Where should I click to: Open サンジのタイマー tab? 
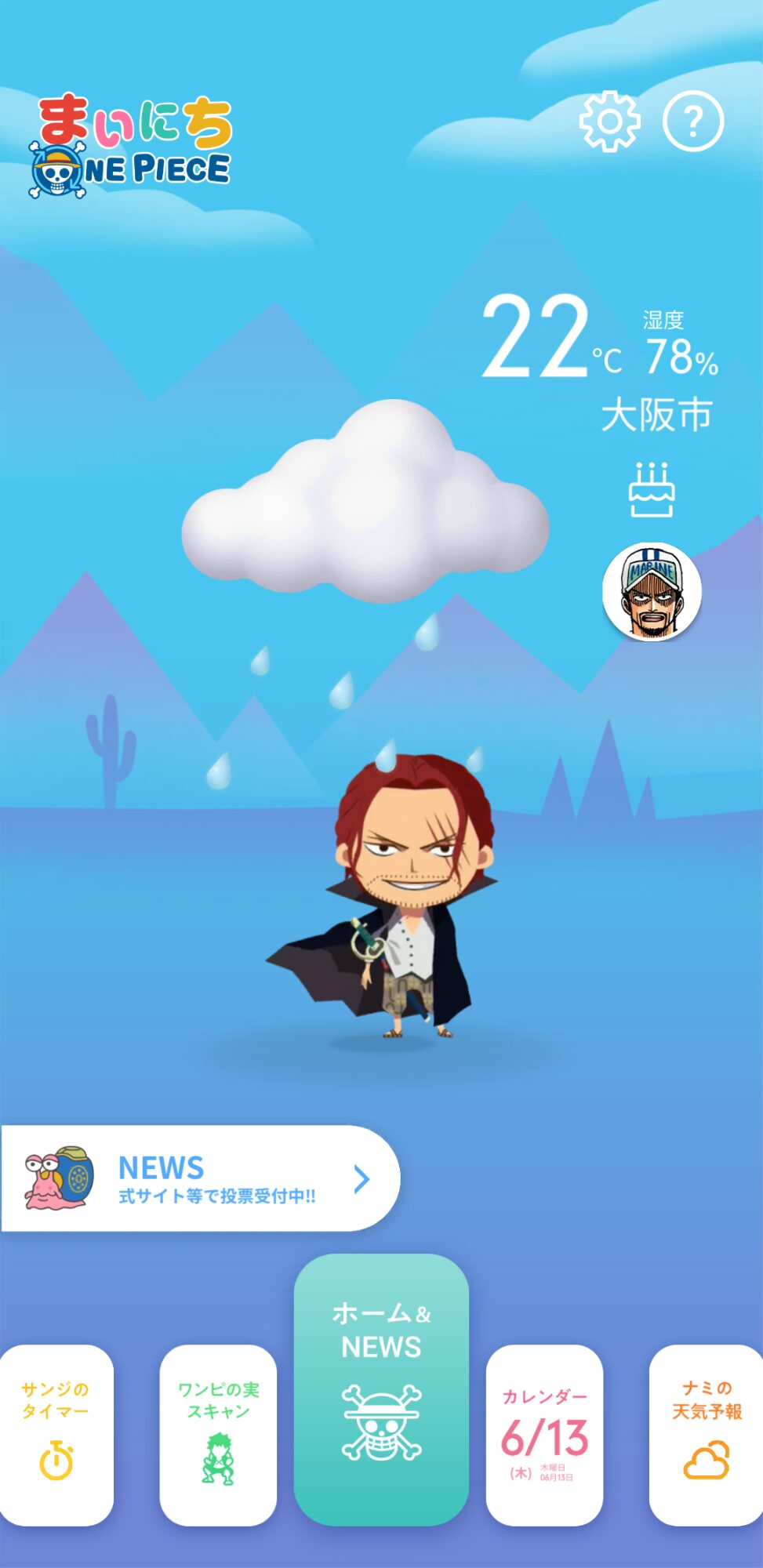pyautogui.click(x=56, y=1435)
